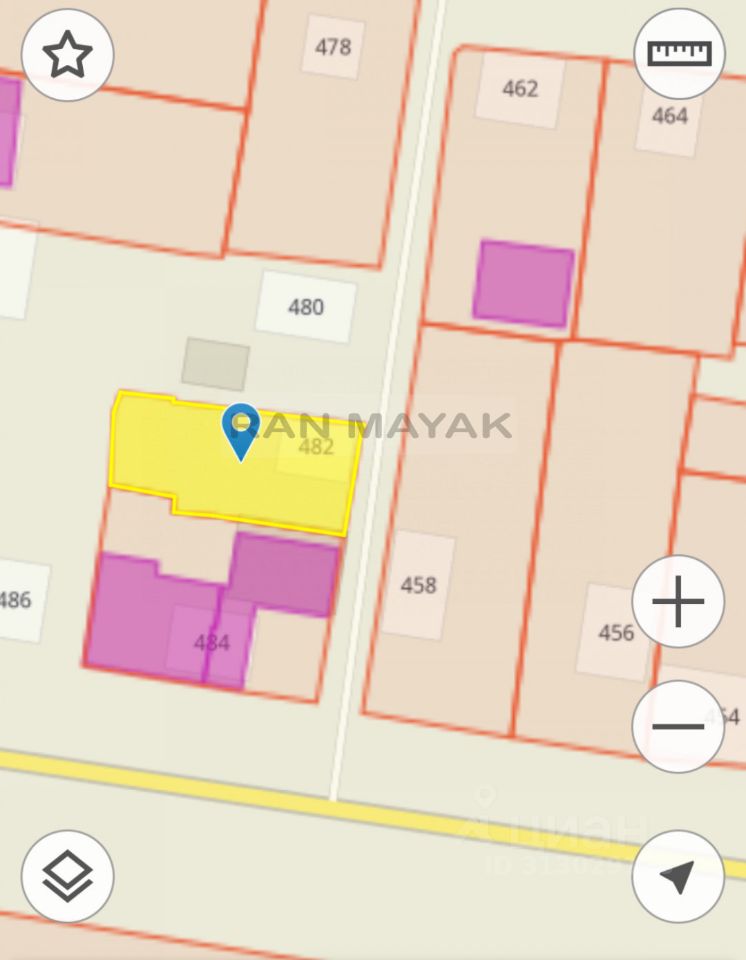The width and height of the screenshot is (746, 960).
Task: Open the map layers selector
Action: [67, 876]
